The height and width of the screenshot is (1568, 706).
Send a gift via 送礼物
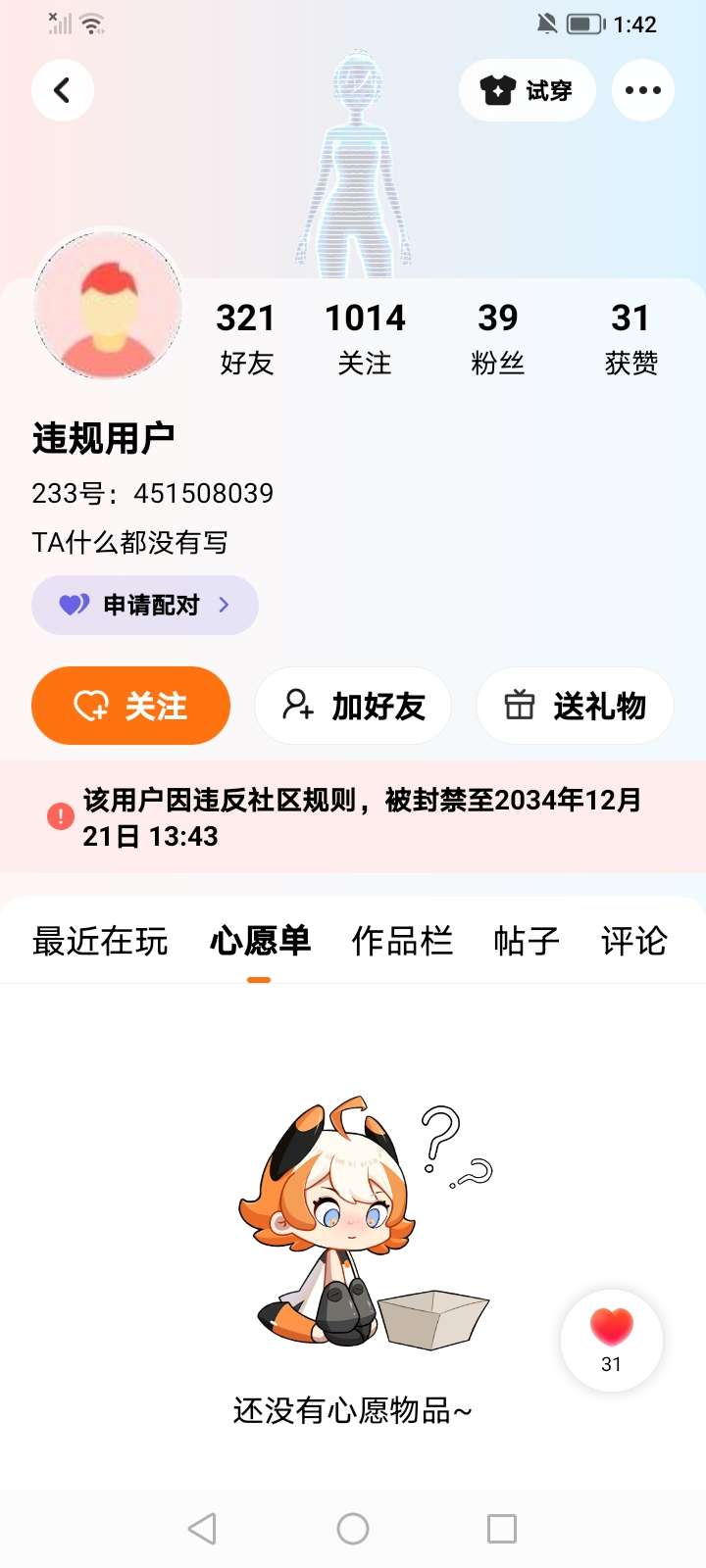click(575, 706)
